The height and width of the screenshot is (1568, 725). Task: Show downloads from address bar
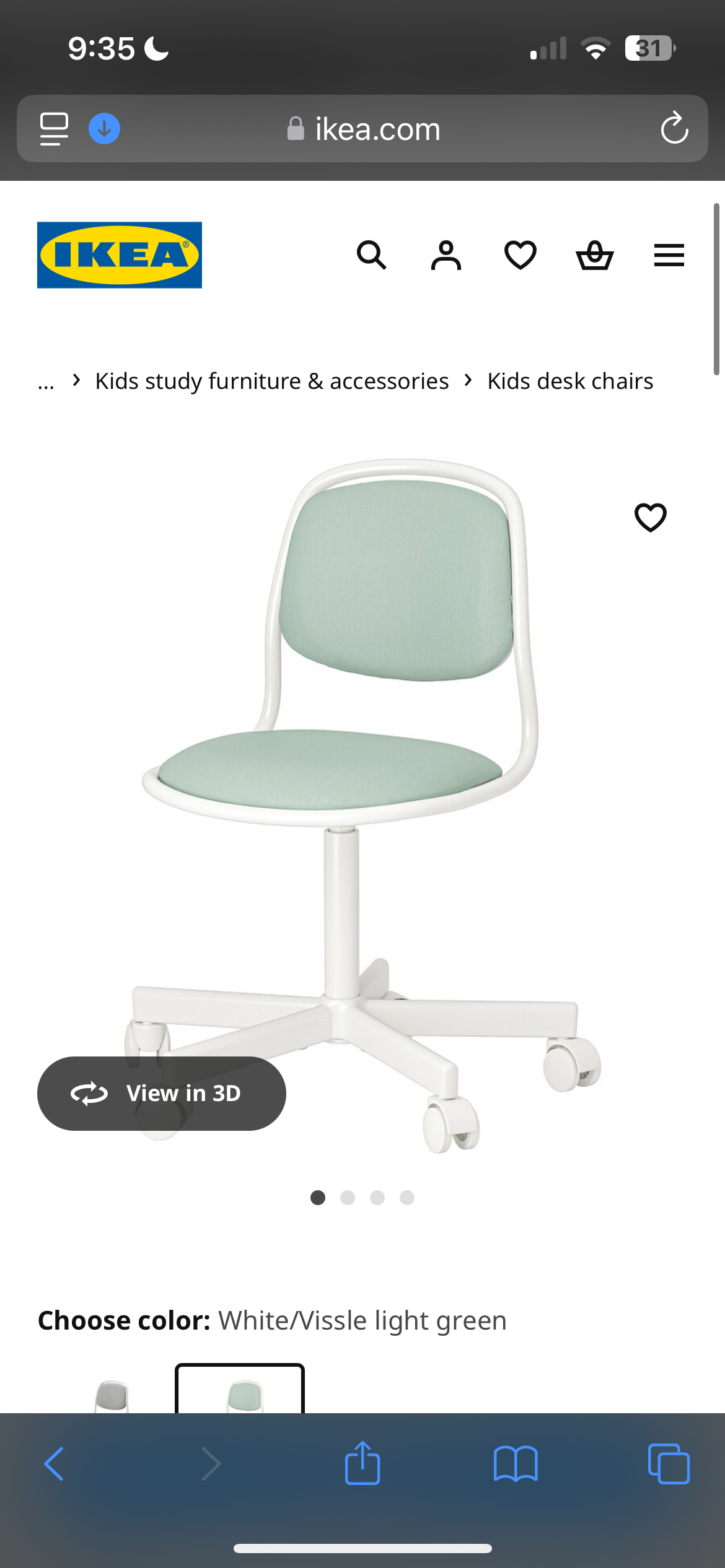104,129
